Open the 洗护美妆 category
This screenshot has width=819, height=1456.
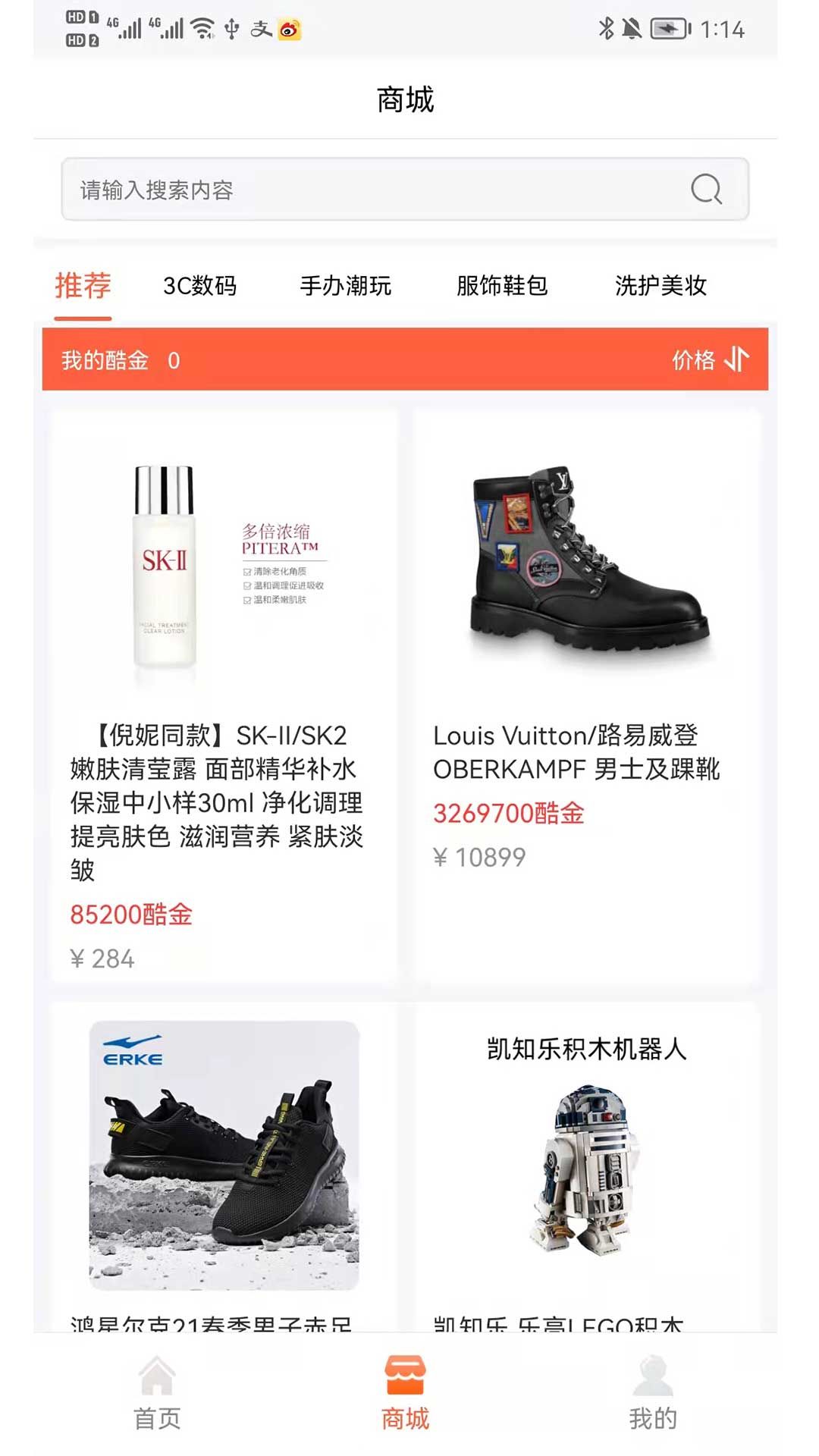(661, 287)
